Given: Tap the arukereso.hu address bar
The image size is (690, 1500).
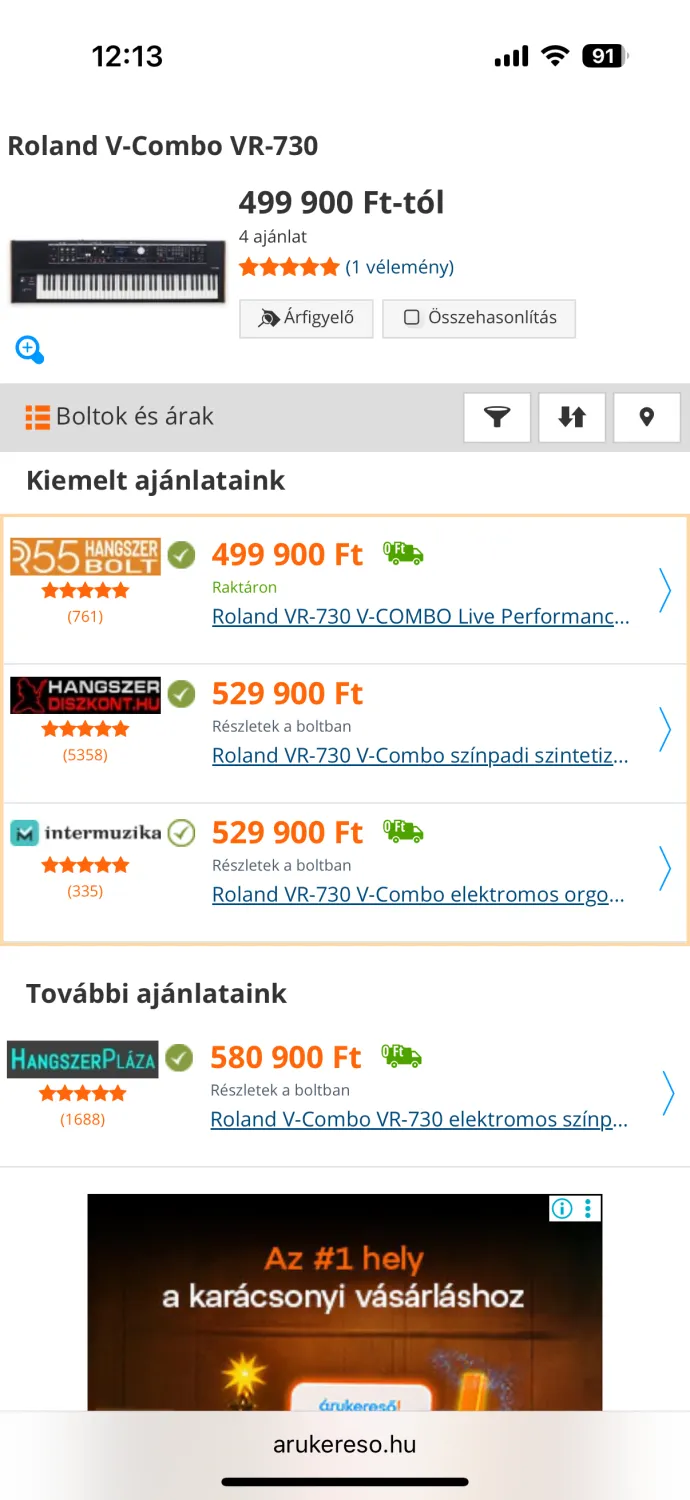Looking at the screenshot, I should pyautogui.click(x=344, y=1444).
